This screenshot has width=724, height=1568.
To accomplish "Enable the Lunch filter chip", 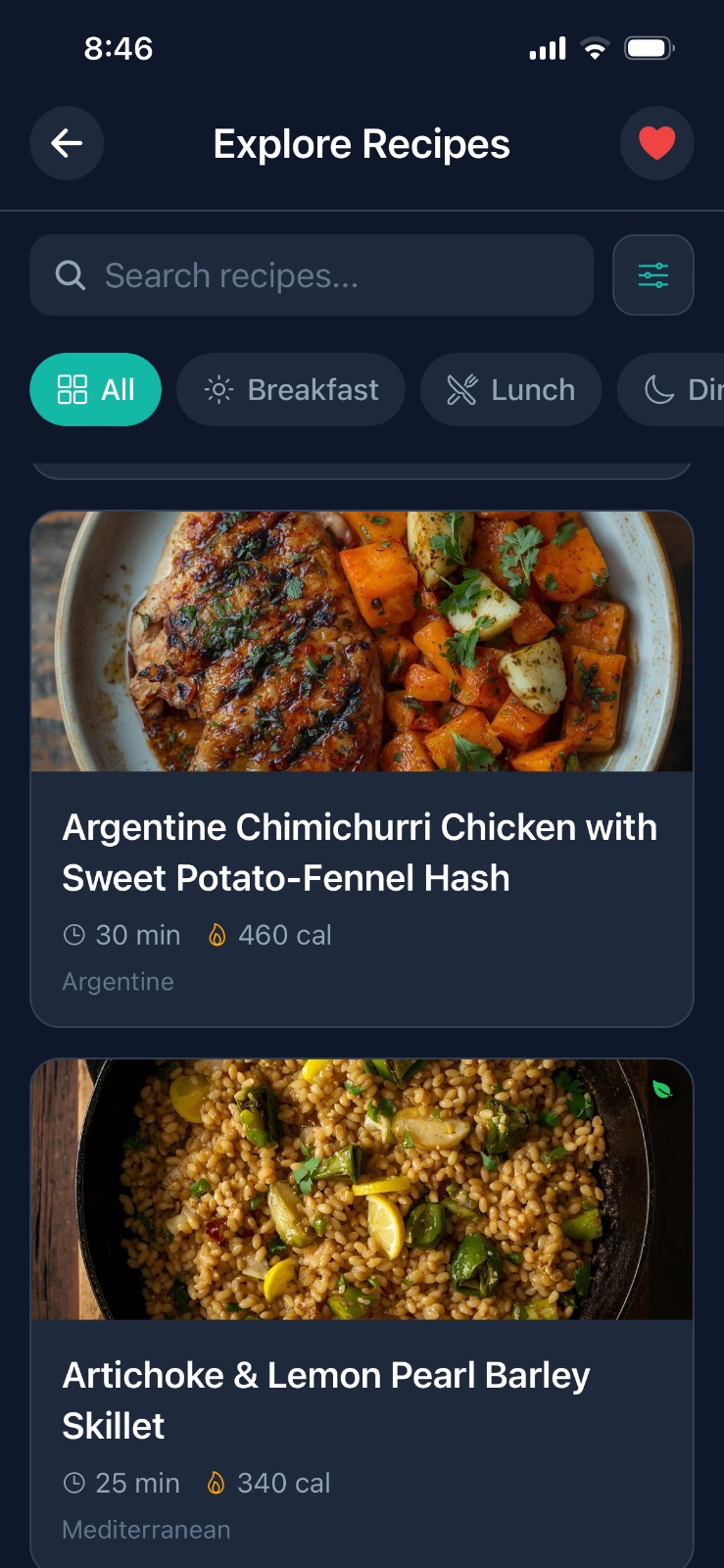I will pyautogui.click(x=510, y=389).
